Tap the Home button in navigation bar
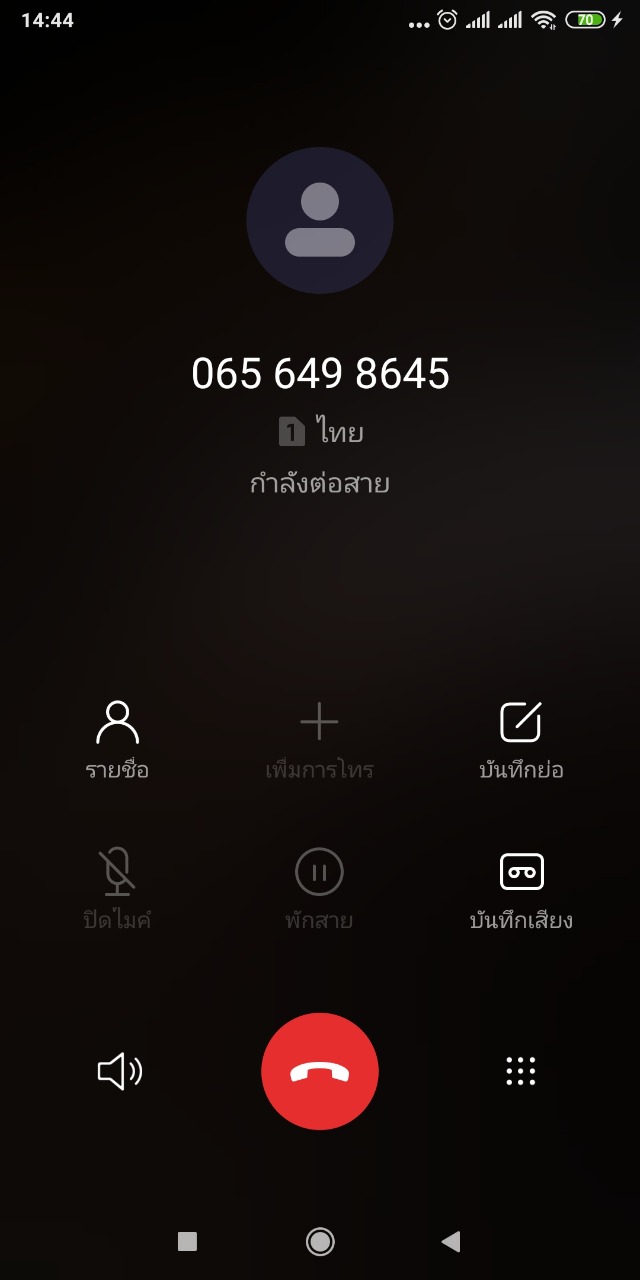Screen dimensions: 640x1280 click(x=320, y=1241)
